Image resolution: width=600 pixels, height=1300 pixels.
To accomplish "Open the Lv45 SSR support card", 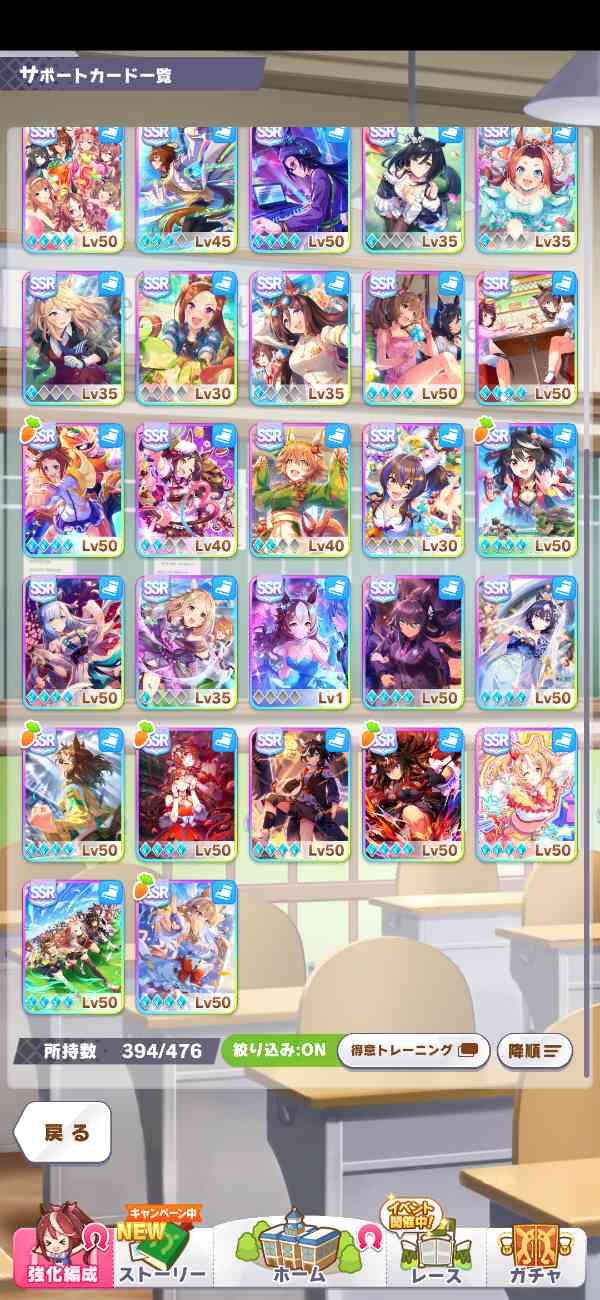I will tap(186, 185).
